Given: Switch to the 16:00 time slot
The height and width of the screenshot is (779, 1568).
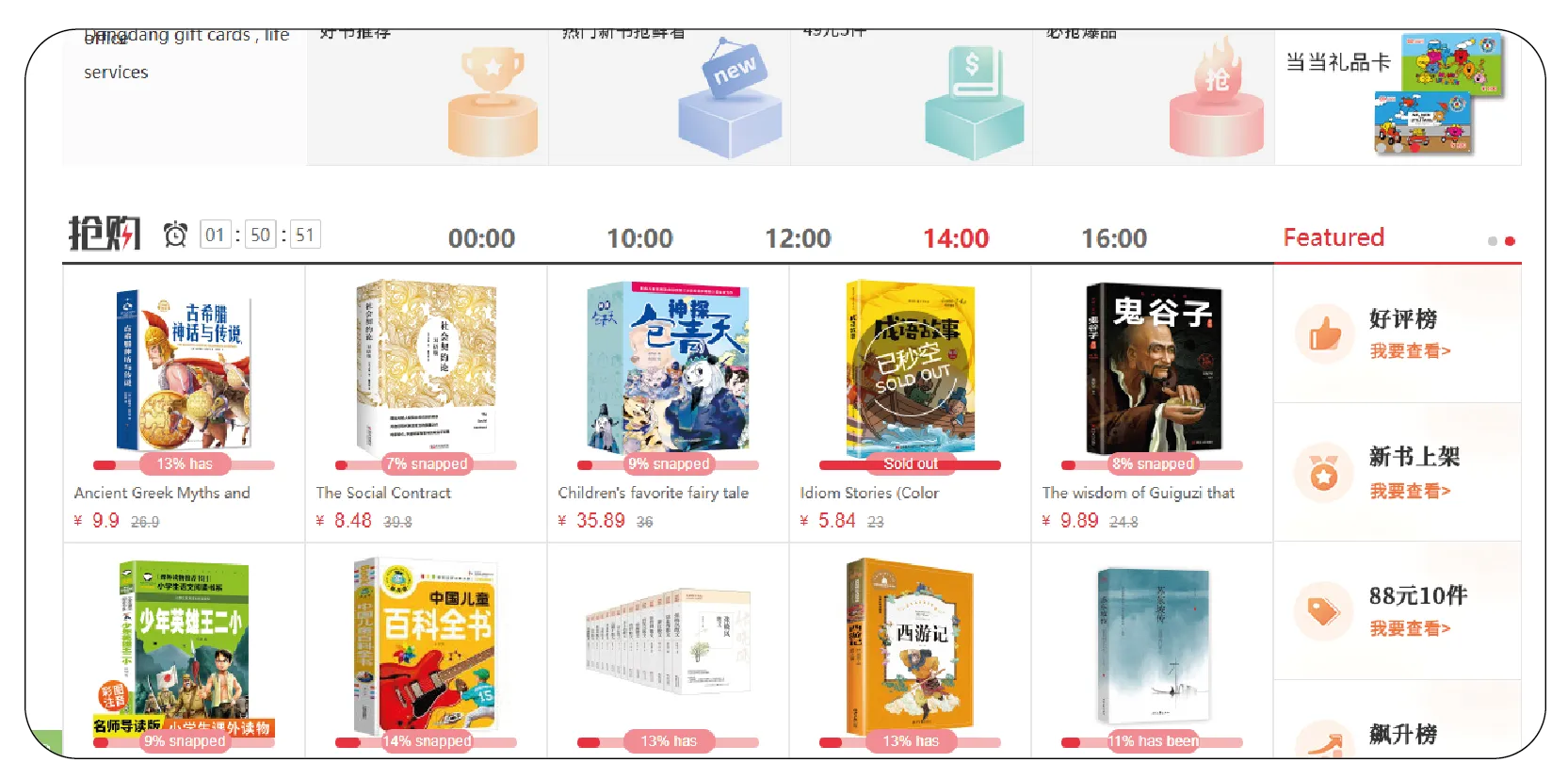Looking at the screenshot, I should 1114,238.
